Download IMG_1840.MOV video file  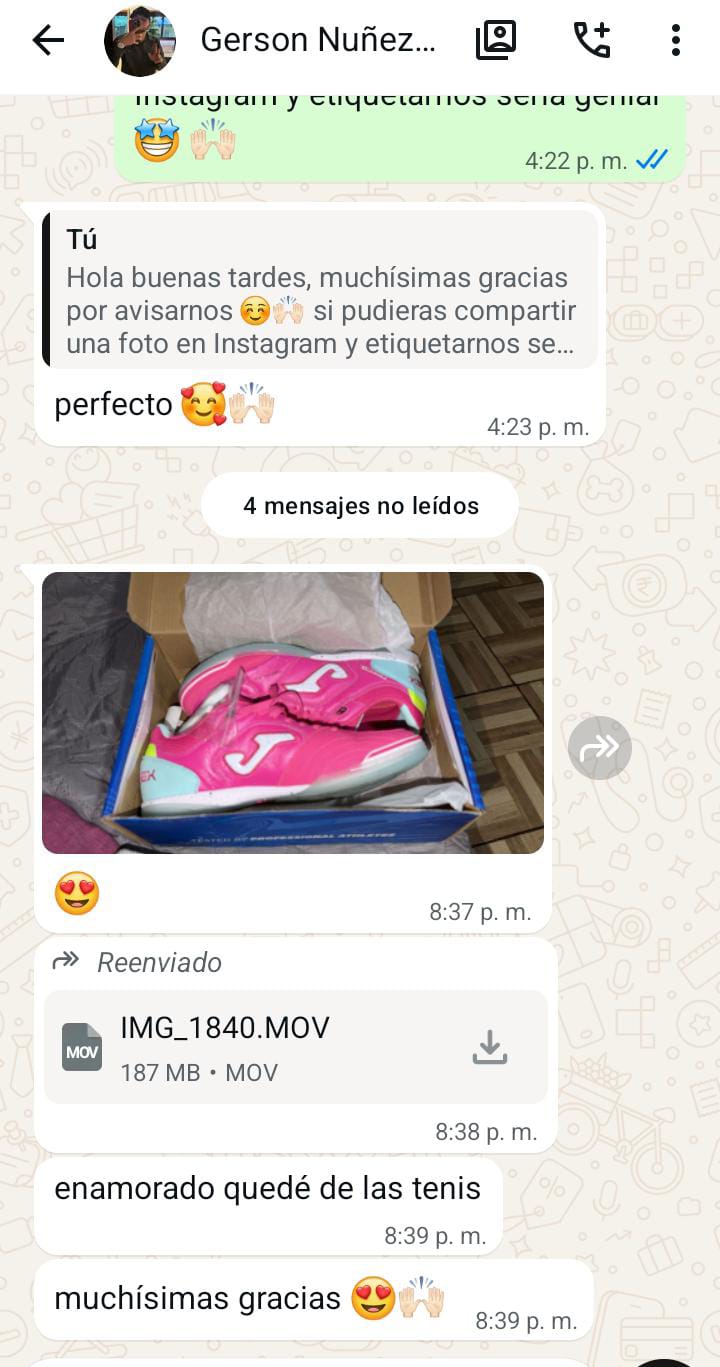(490, 1047)
